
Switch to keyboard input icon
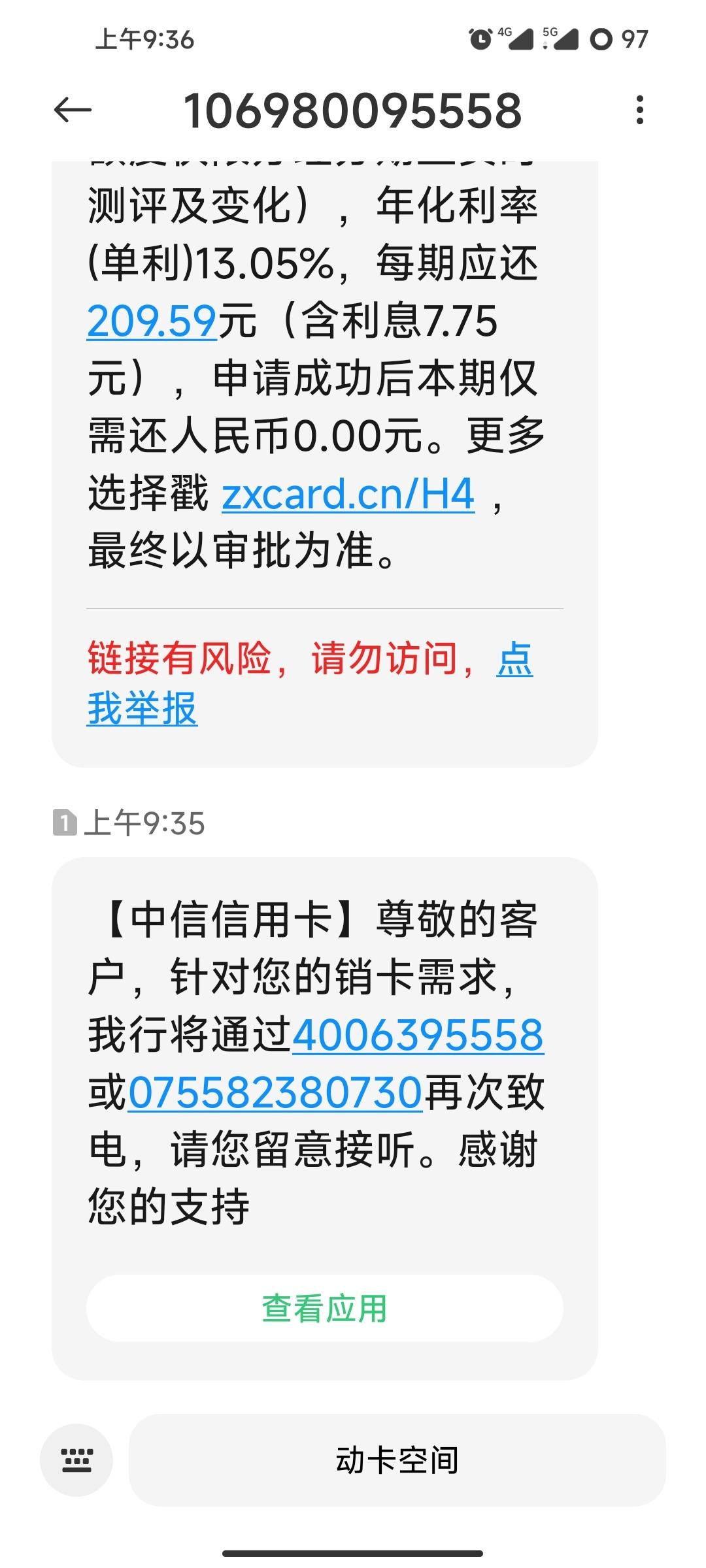point(76,1460)
